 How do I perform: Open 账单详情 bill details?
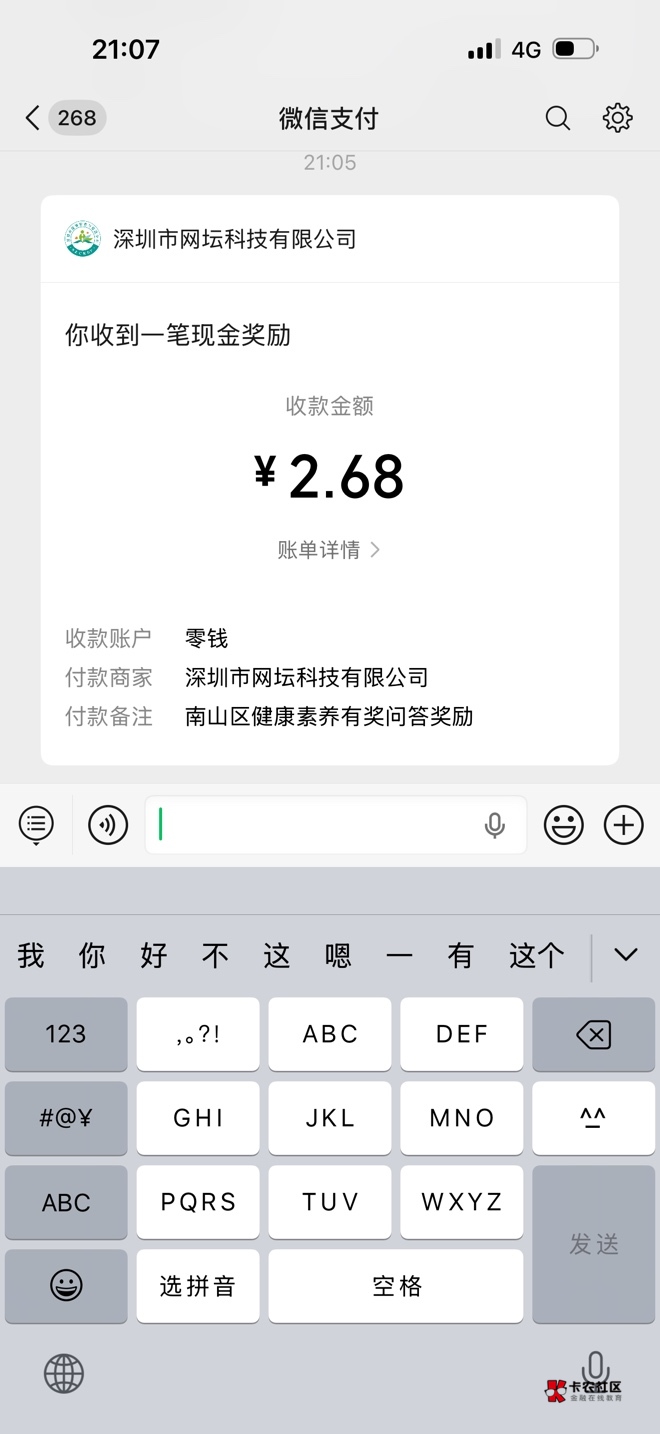coord(329,550)
